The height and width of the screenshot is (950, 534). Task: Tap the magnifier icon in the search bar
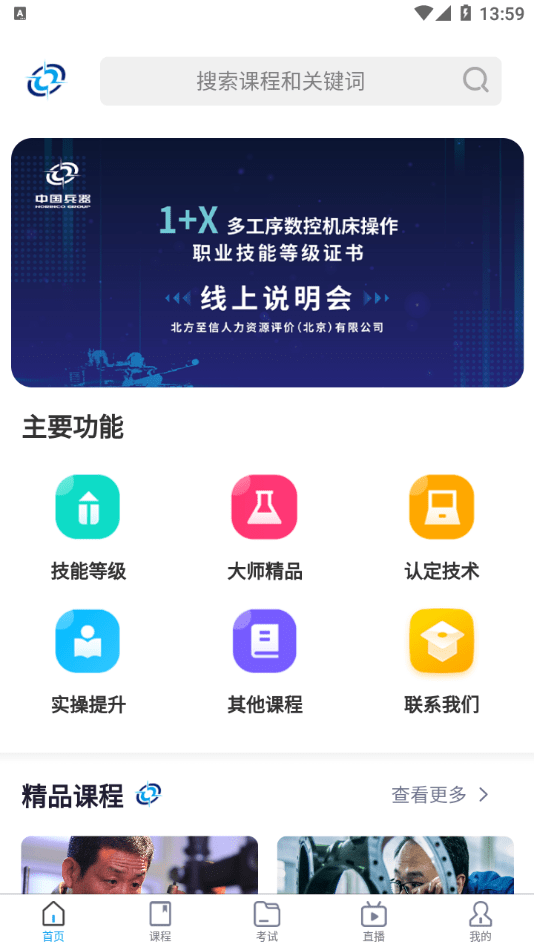click(476, 80)
